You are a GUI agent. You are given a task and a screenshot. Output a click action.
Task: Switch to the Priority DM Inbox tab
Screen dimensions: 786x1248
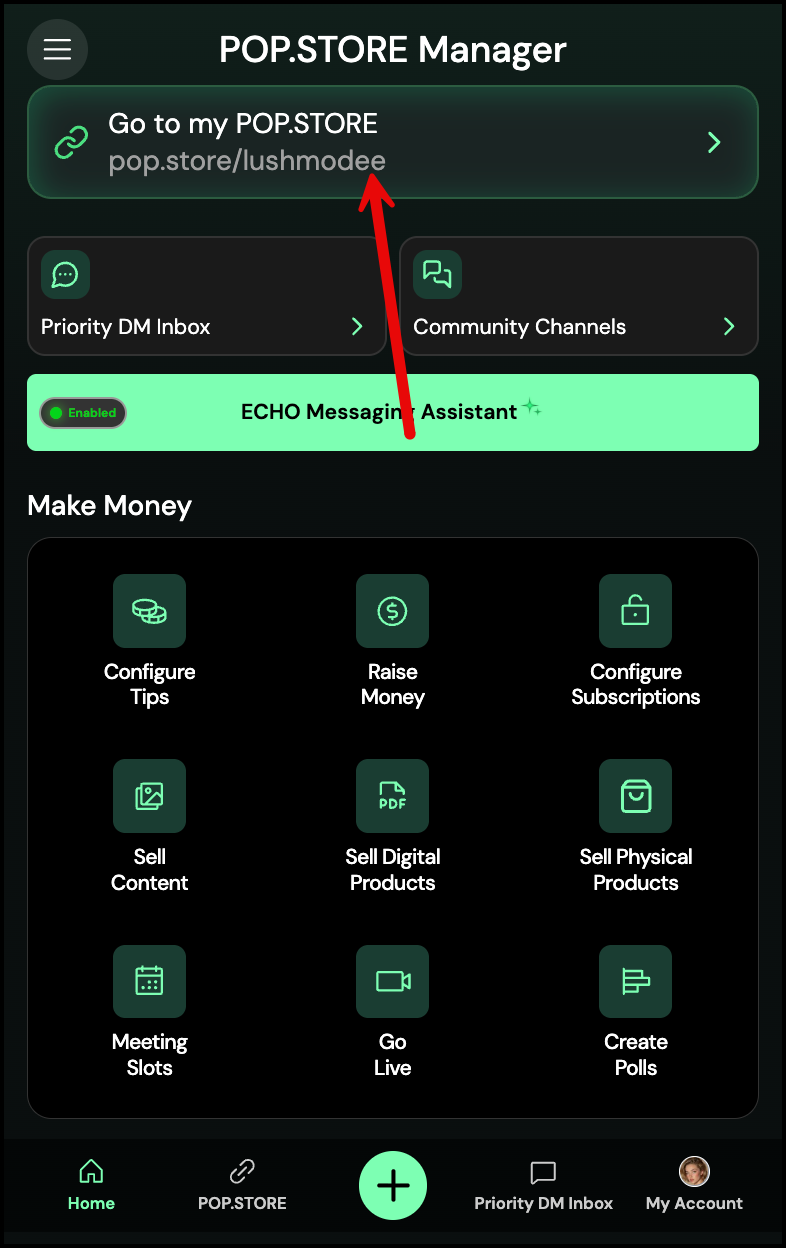click(543, 1186)
